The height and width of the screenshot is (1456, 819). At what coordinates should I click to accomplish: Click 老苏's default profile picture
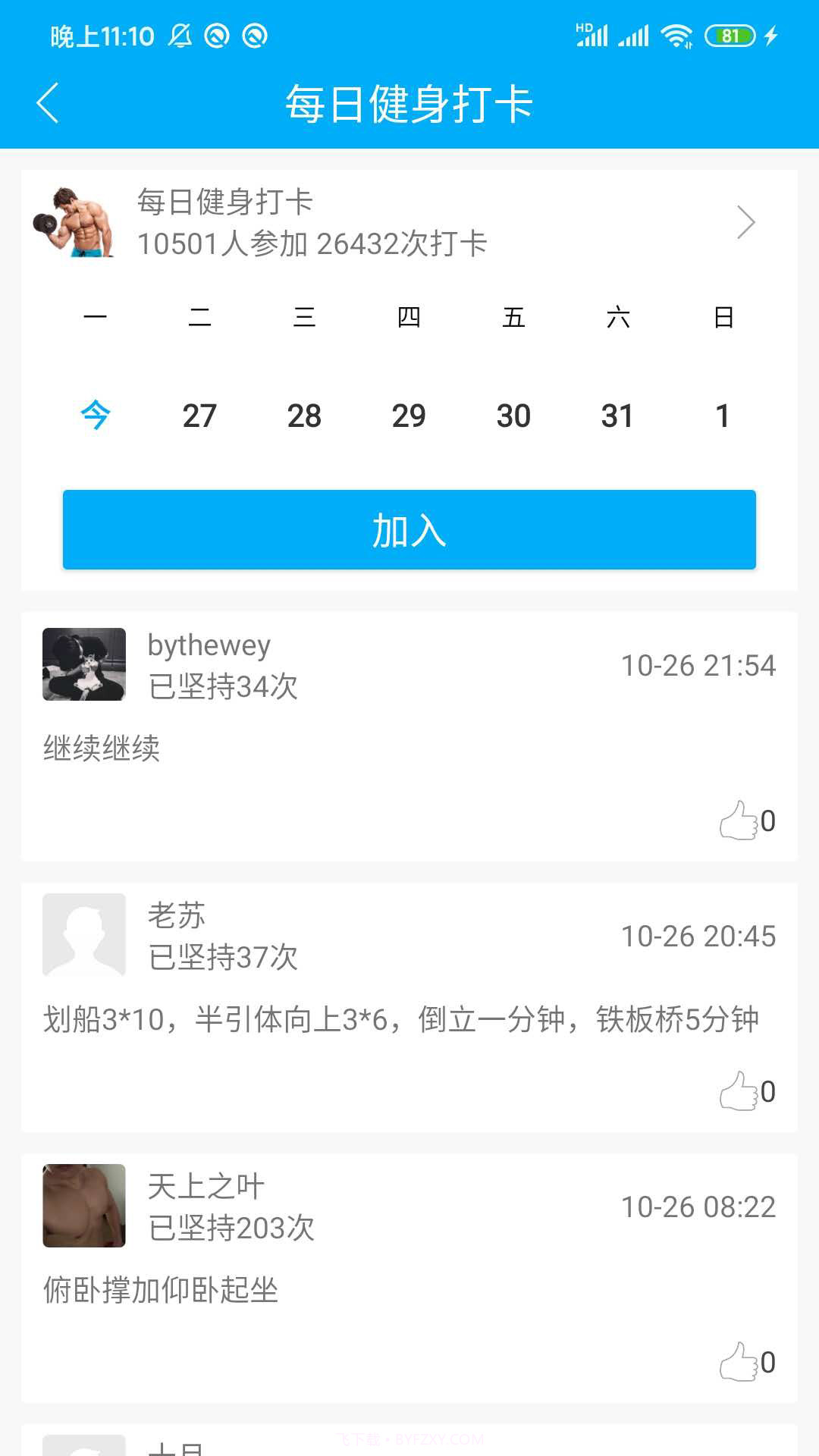click(83, 934)
